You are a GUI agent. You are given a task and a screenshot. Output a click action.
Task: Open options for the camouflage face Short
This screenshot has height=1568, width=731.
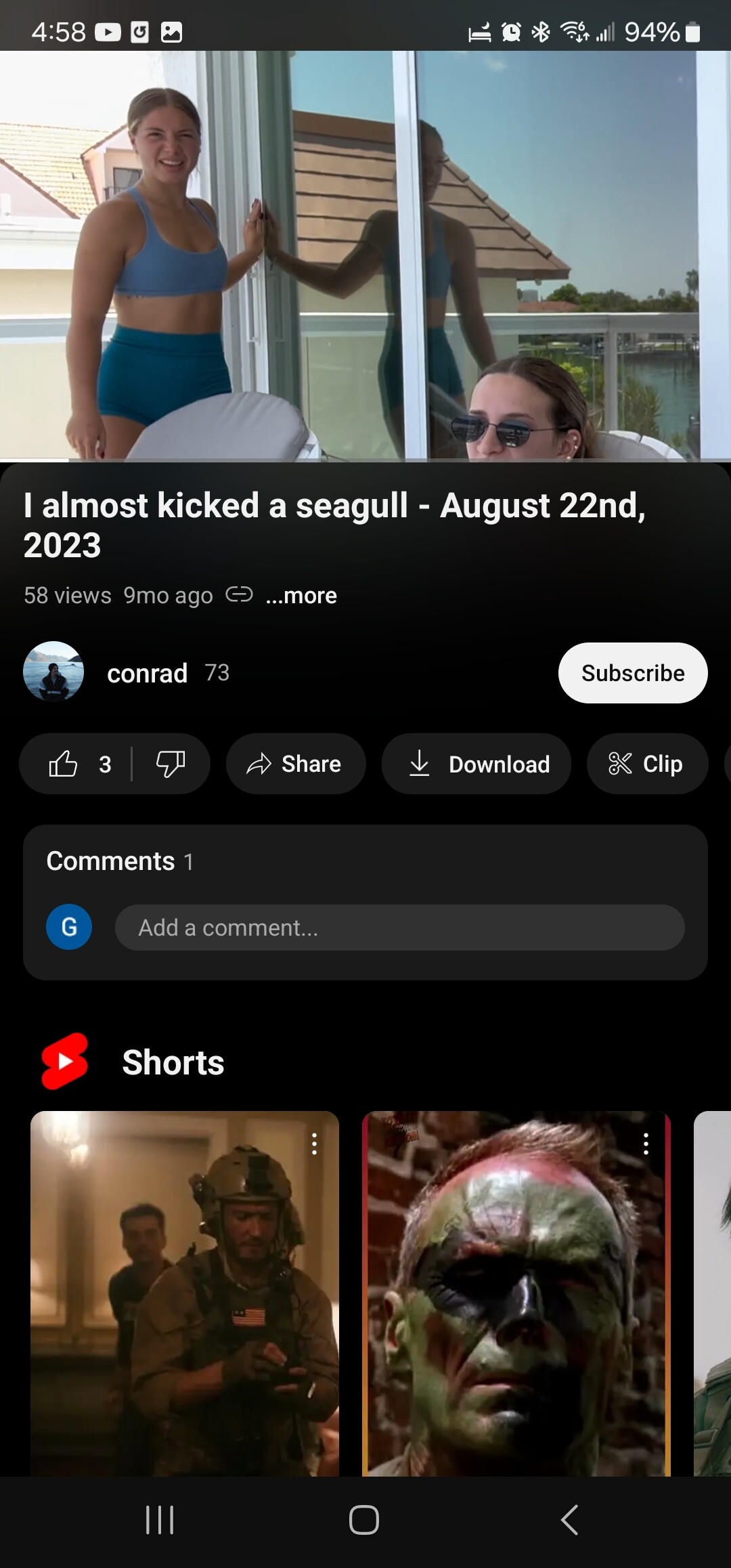646,1144
